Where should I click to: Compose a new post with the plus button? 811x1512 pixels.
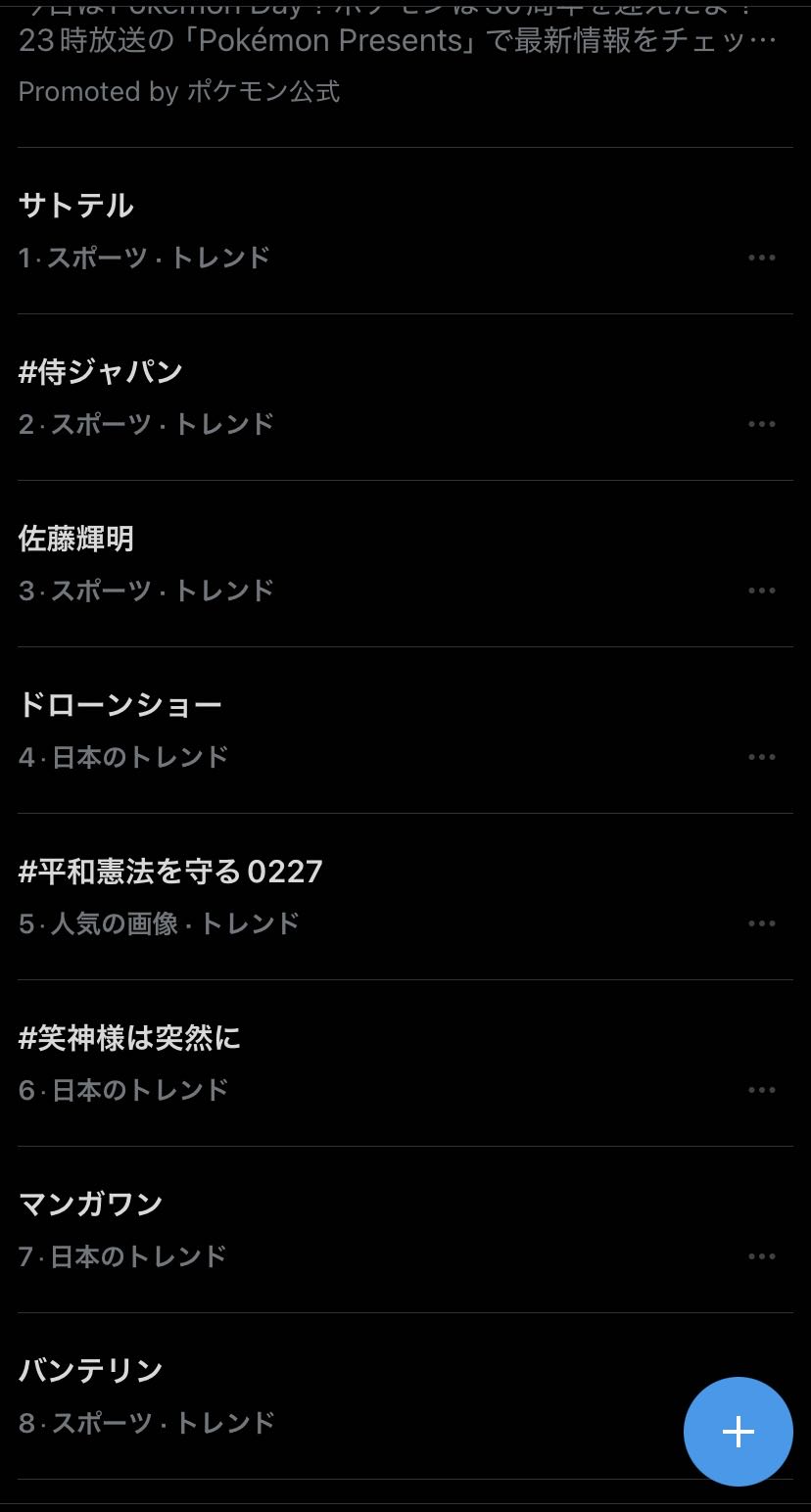tap(738, 1432)
